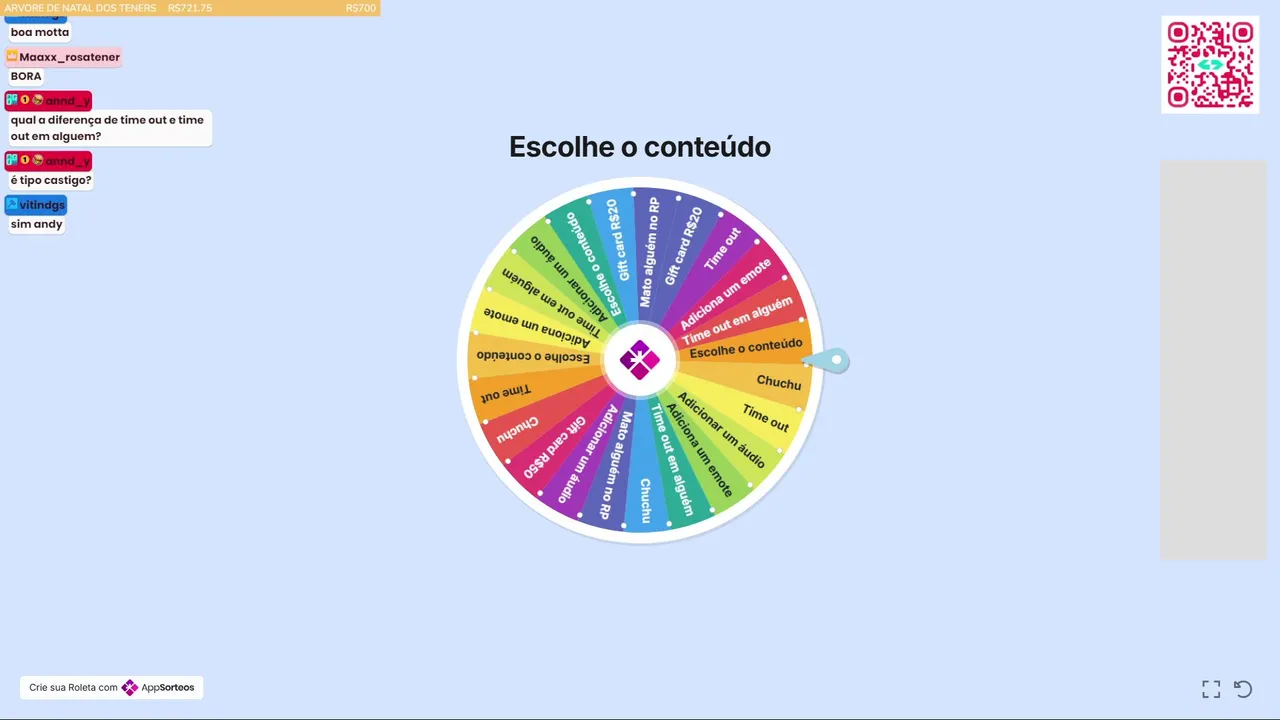The width and height of the screenshot is (1280, 720).
Task: Enter fullscreen mode
Action: 1211,689
